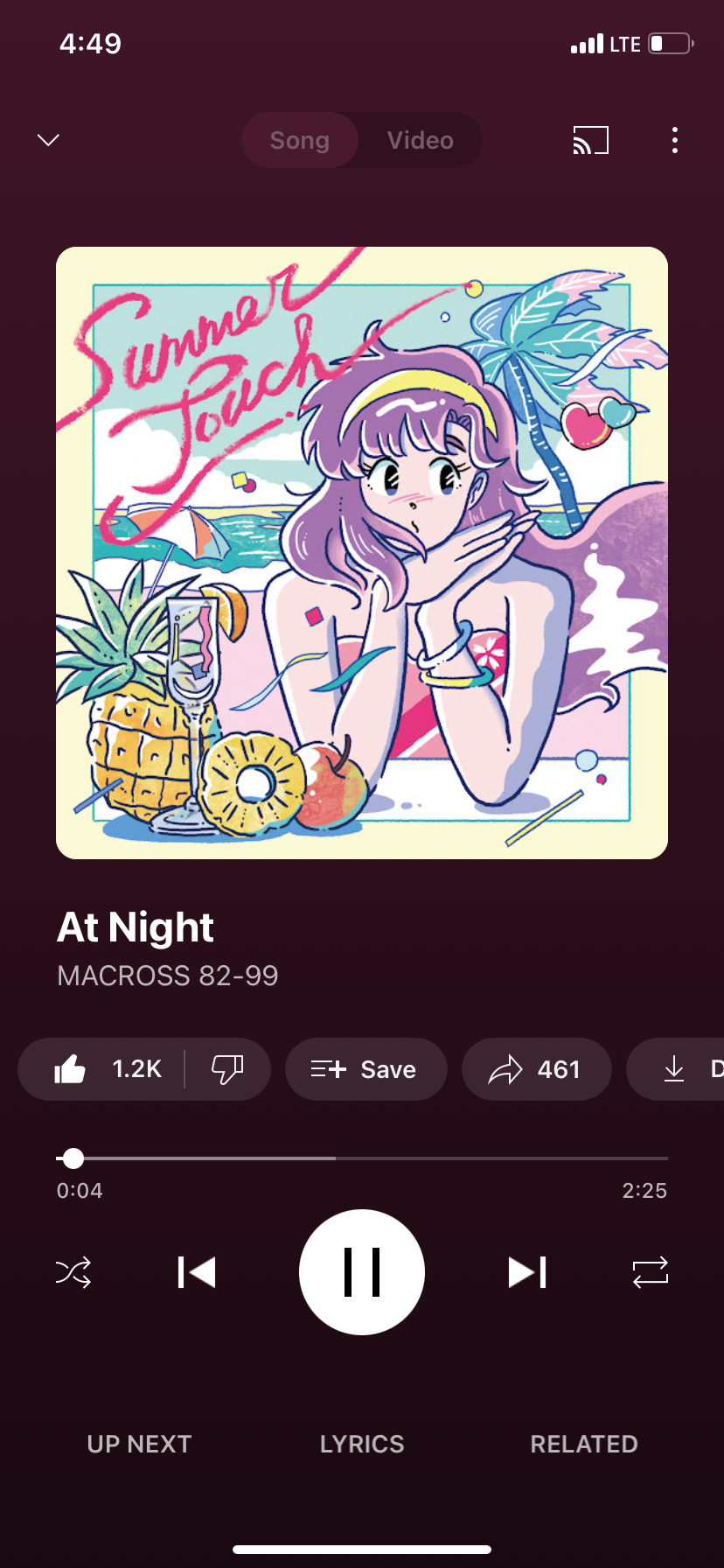Viewport: 724px width, 1568px height.
Task: Toggle shuffle mode
Action: 73,1271
